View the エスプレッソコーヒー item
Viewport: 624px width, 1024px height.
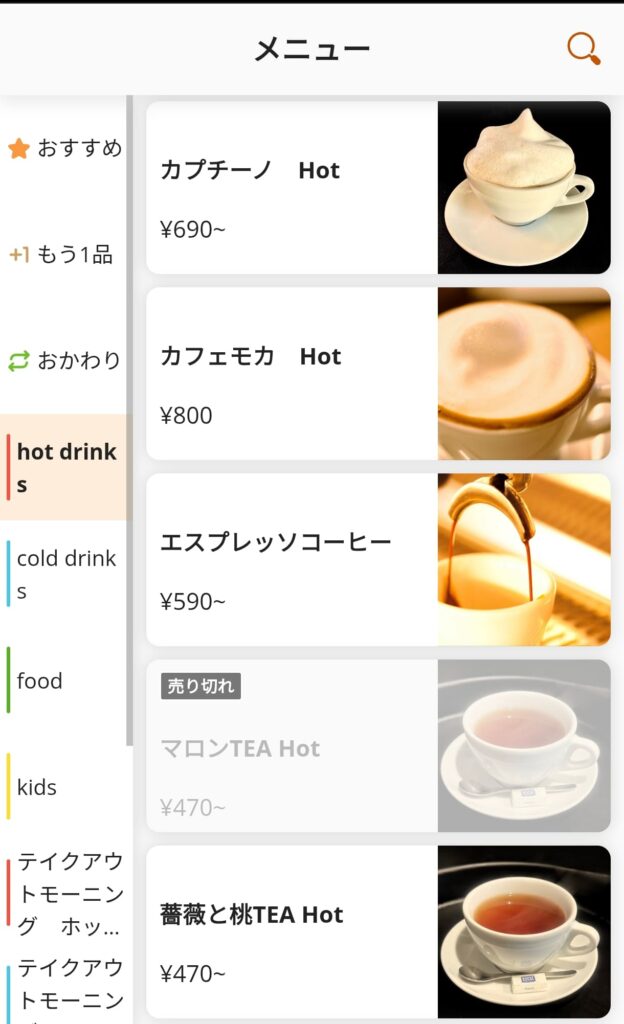coord(378,560)
